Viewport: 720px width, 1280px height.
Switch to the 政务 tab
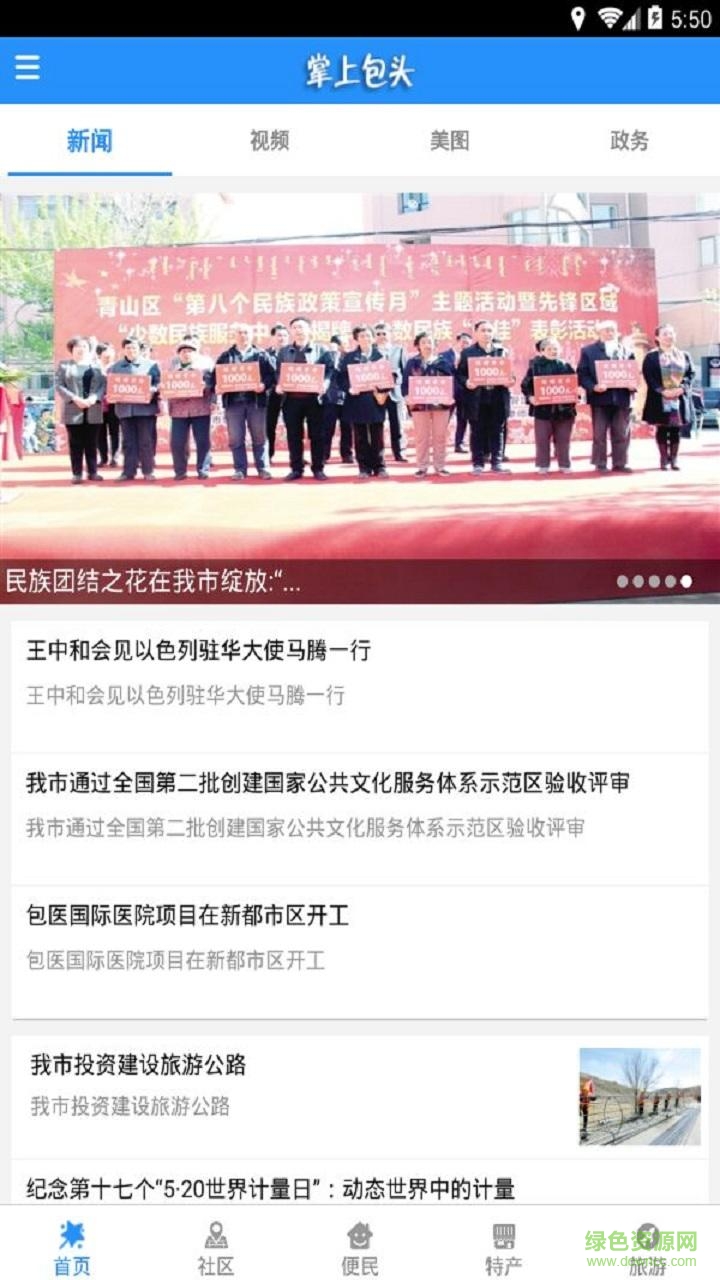(629, 141)
